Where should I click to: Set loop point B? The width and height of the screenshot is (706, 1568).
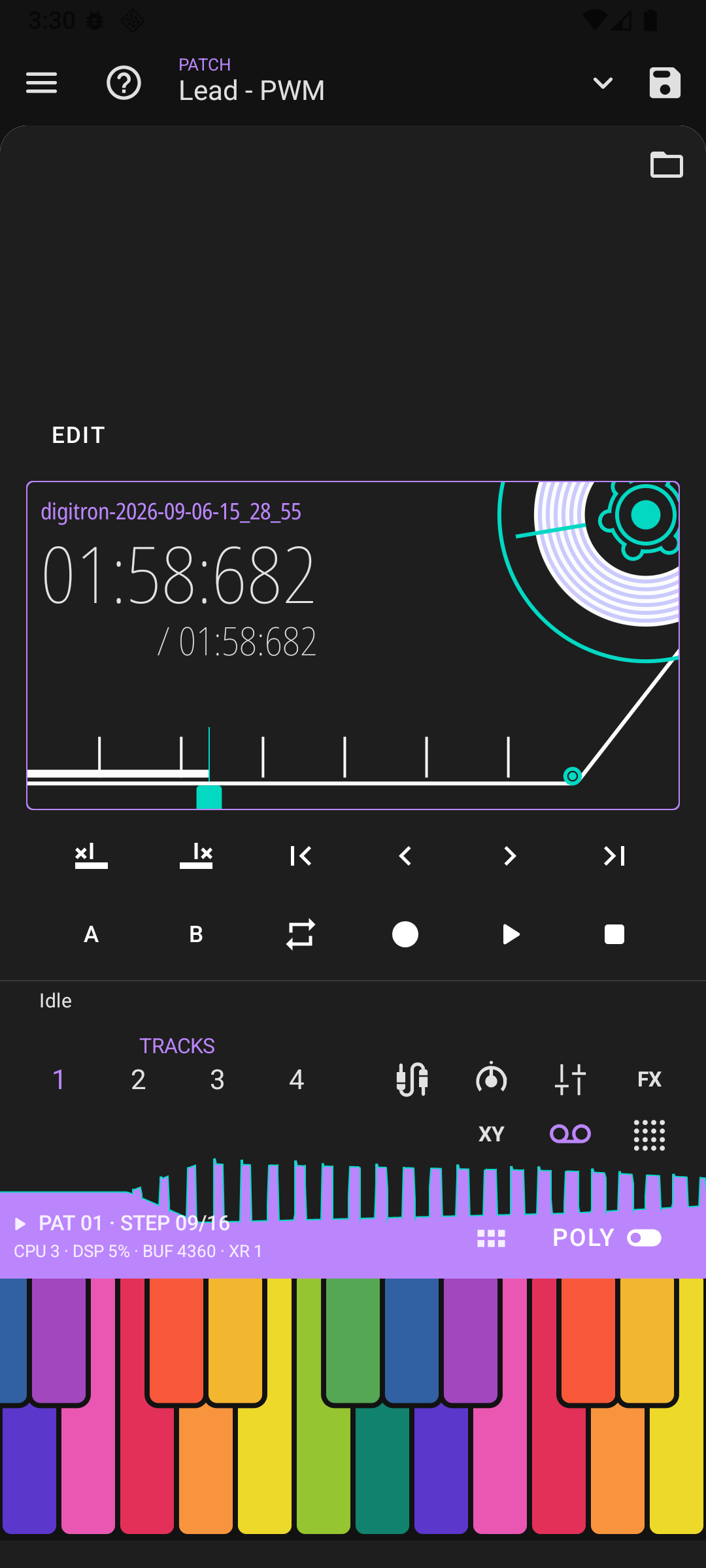196,934
